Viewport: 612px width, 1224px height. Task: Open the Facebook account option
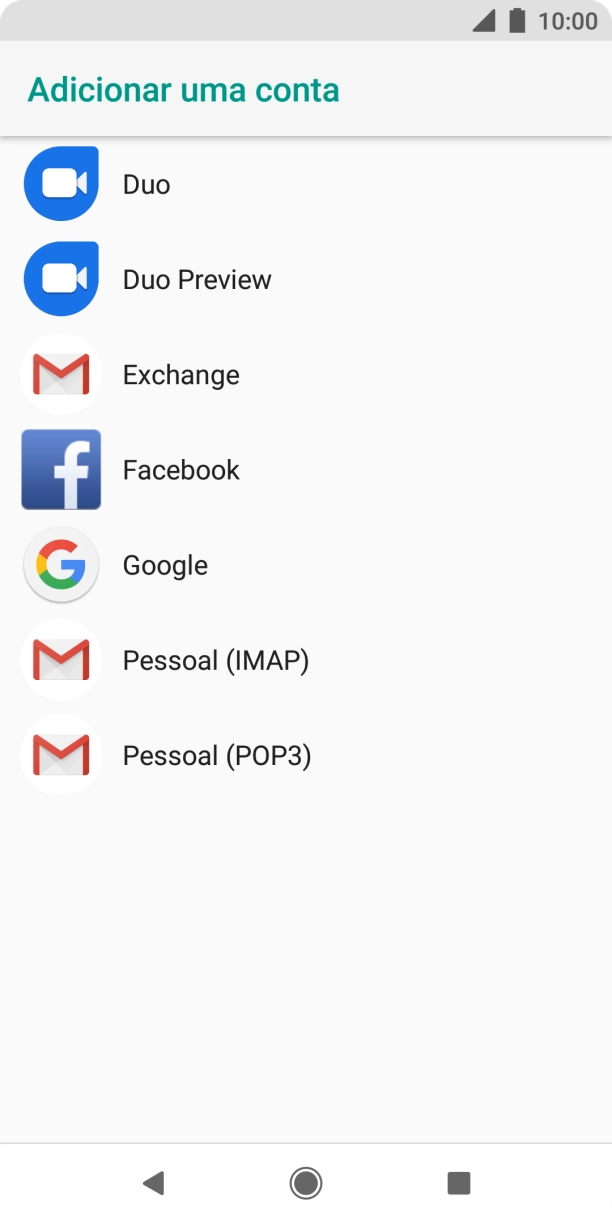coord(180,470)
